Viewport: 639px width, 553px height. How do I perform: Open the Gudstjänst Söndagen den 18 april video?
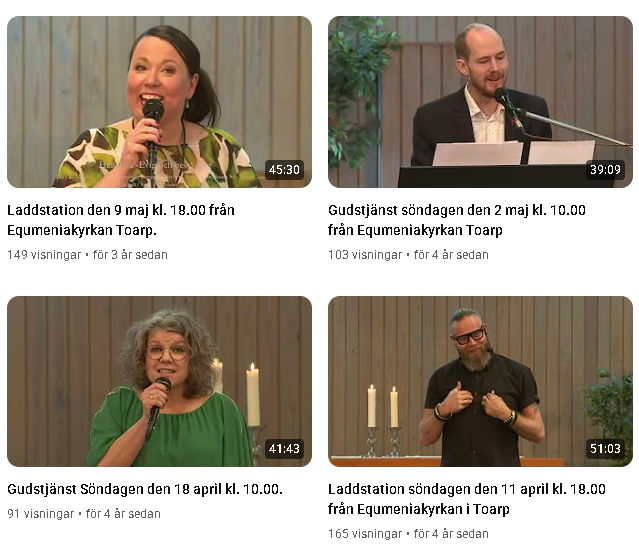(x=159, y=381)
